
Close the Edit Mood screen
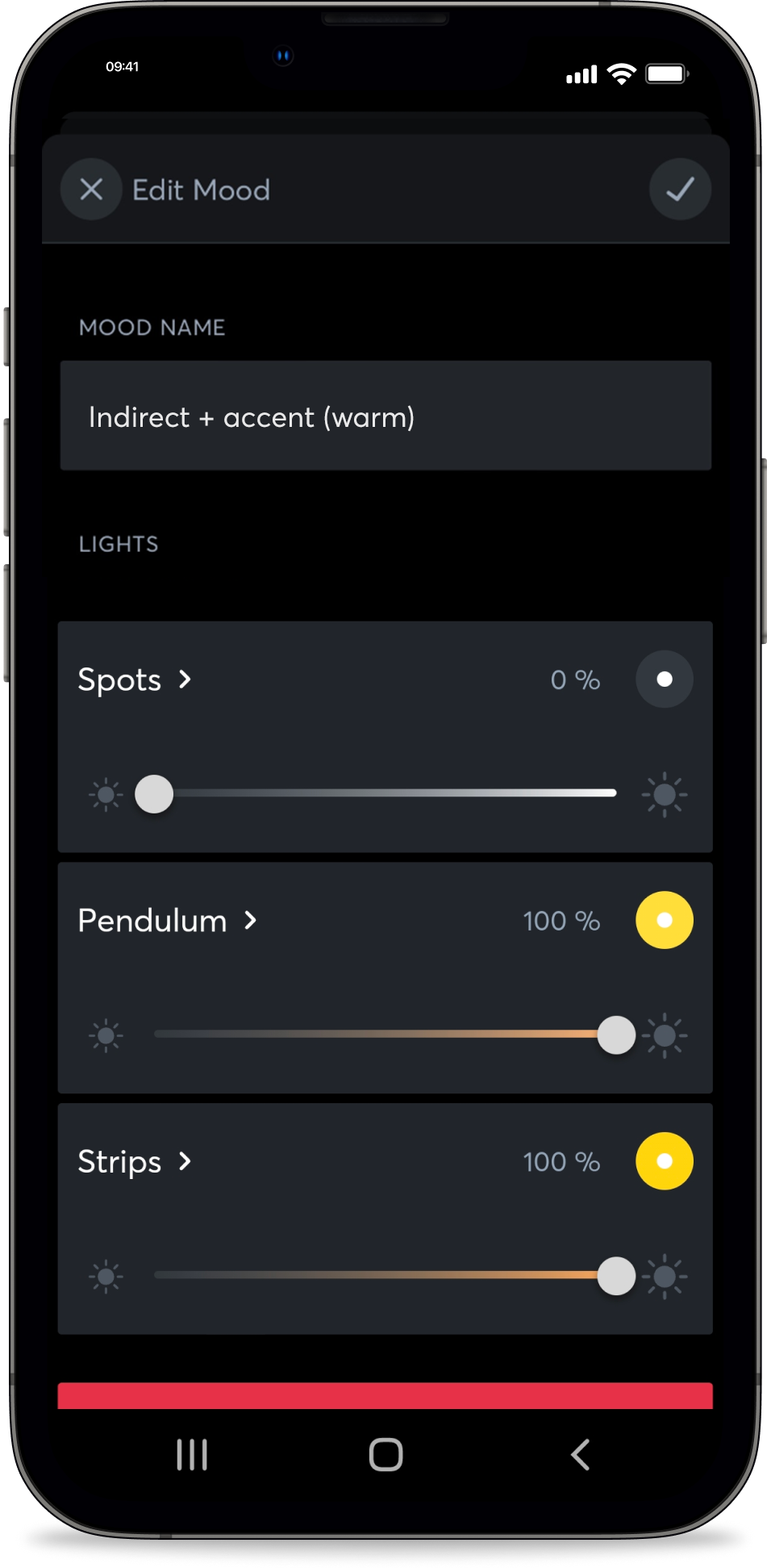pos(91,190)
